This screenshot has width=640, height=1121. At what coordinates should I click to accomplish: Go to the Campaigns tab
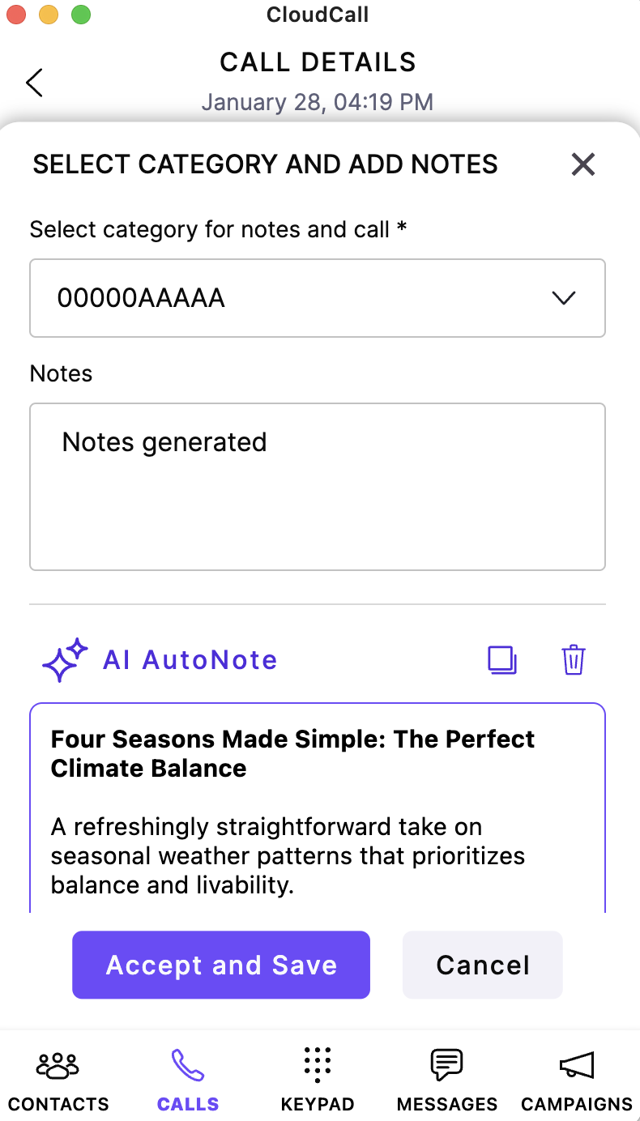pyautogui.click(x=577, y=1080)
